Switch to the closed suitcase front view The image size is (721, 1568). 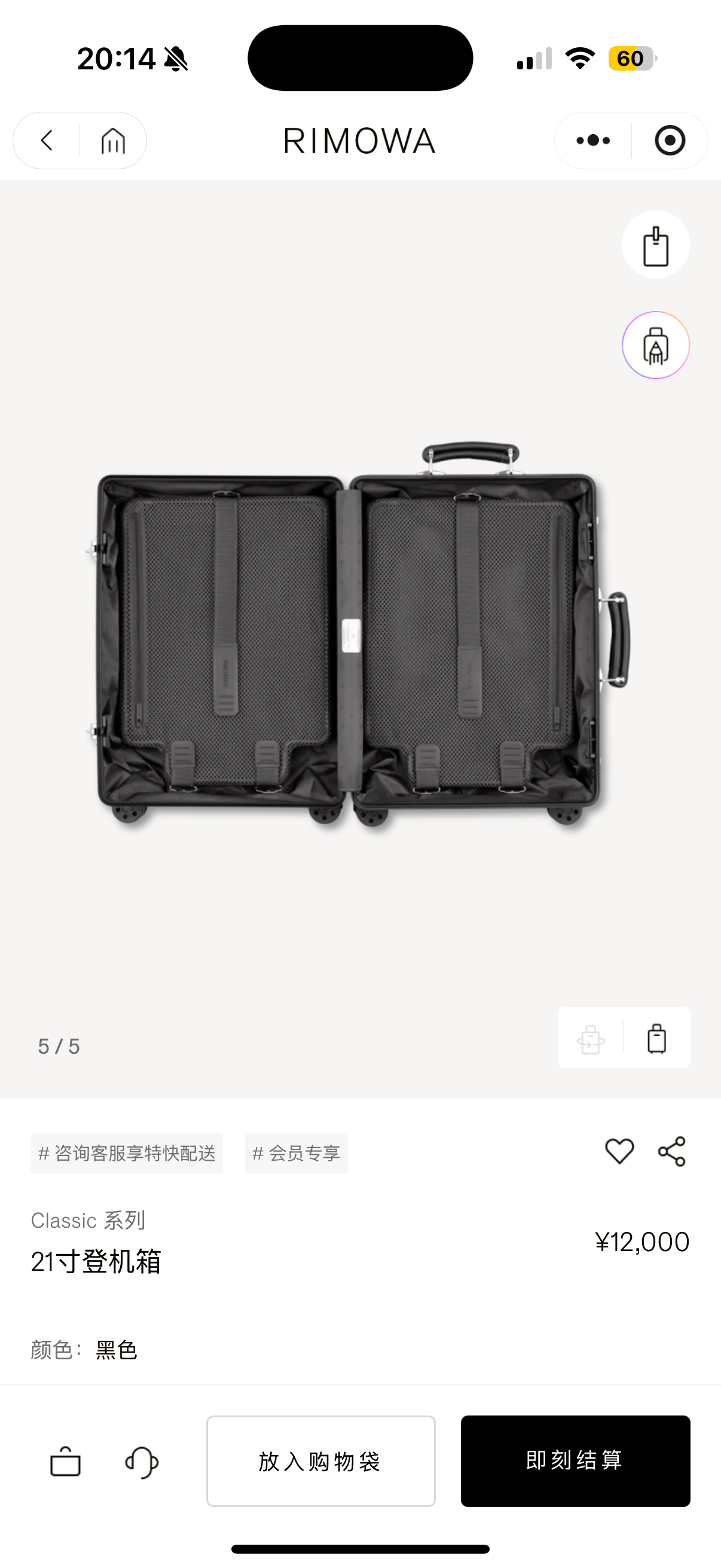656,1038
